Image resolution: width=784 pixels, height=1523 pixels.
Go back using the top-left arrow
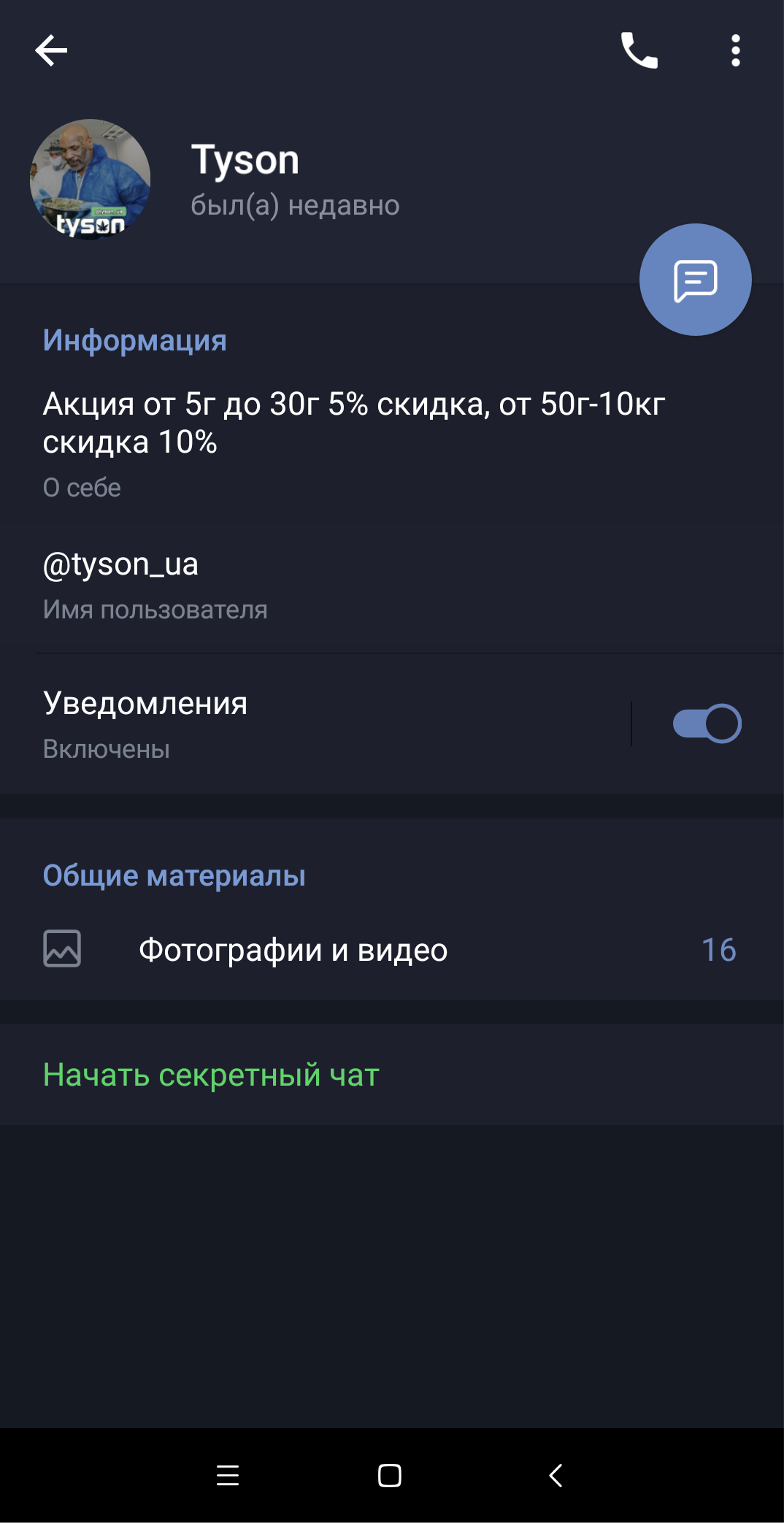51,50
